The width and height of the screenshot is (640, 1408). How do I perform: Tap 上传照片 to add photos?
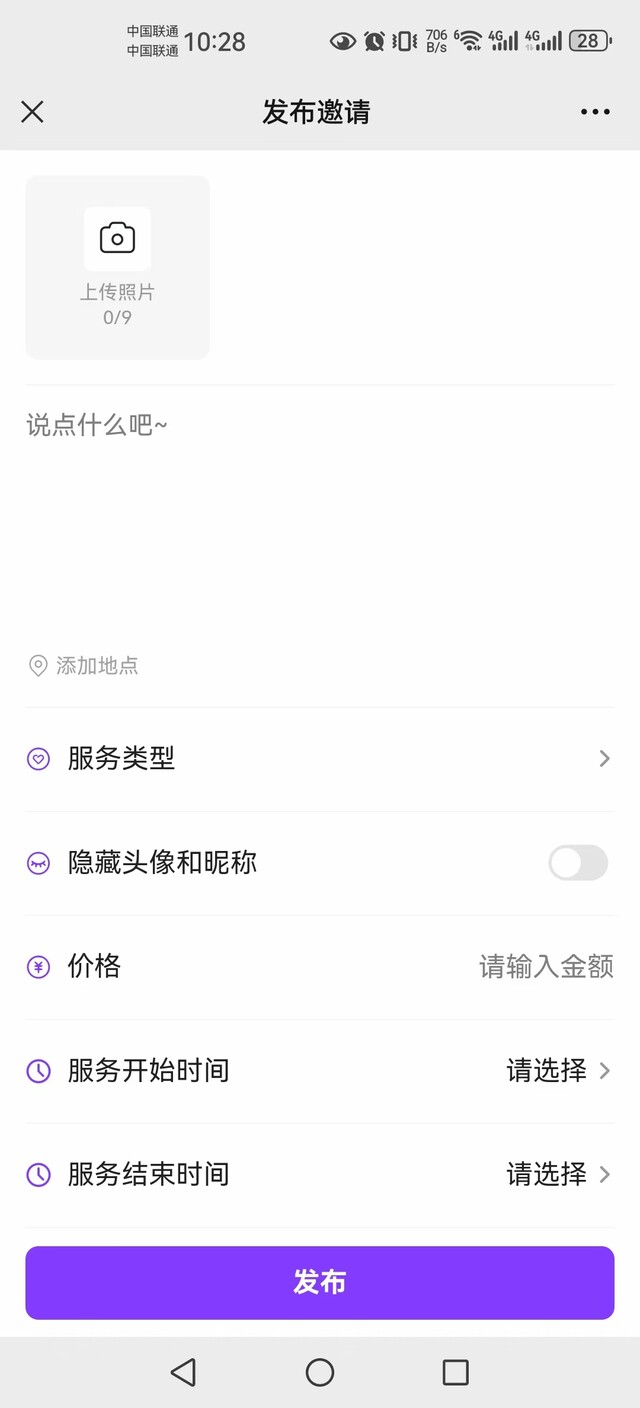pos(117,266)
